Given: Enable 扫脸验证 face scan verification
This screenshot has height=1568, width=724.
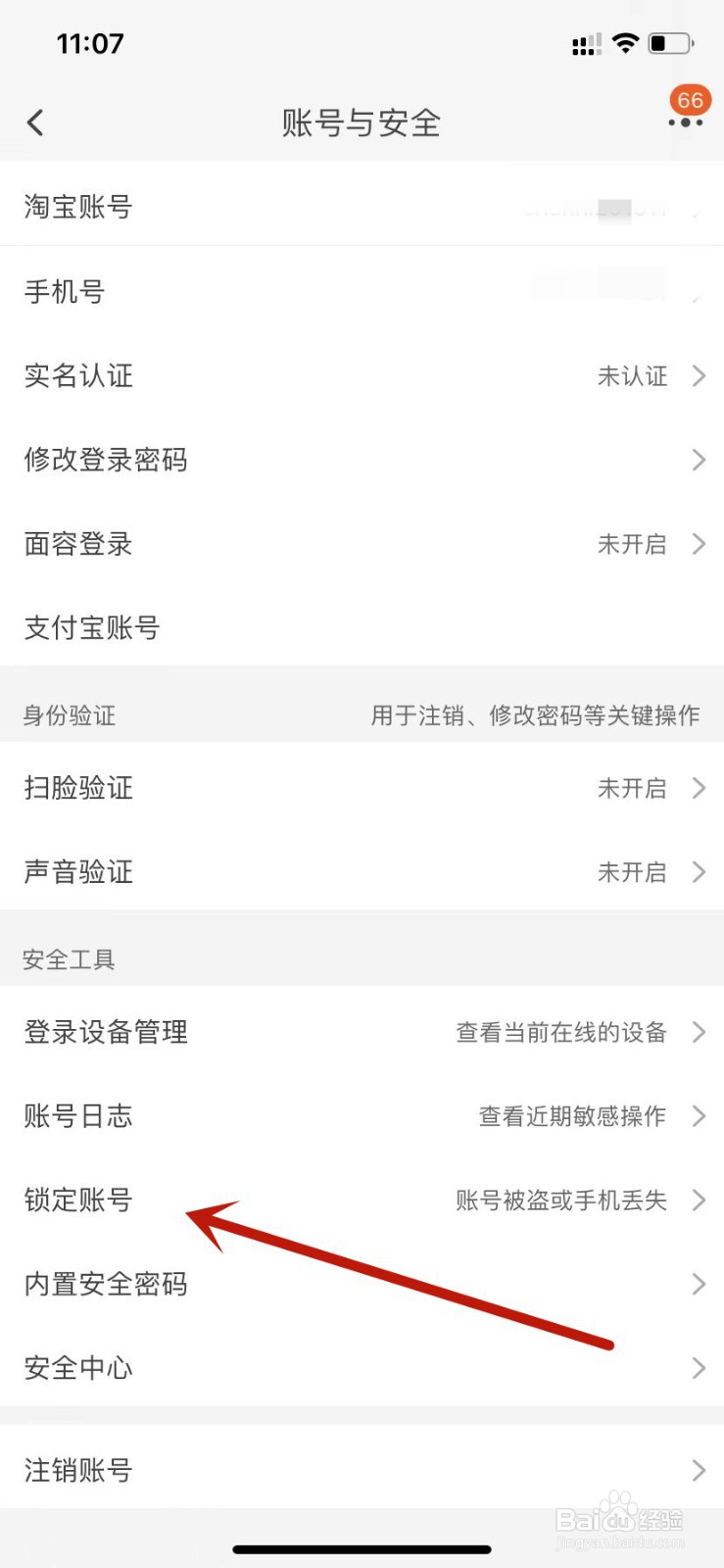Looking at the screenshot, I should 362,788.
